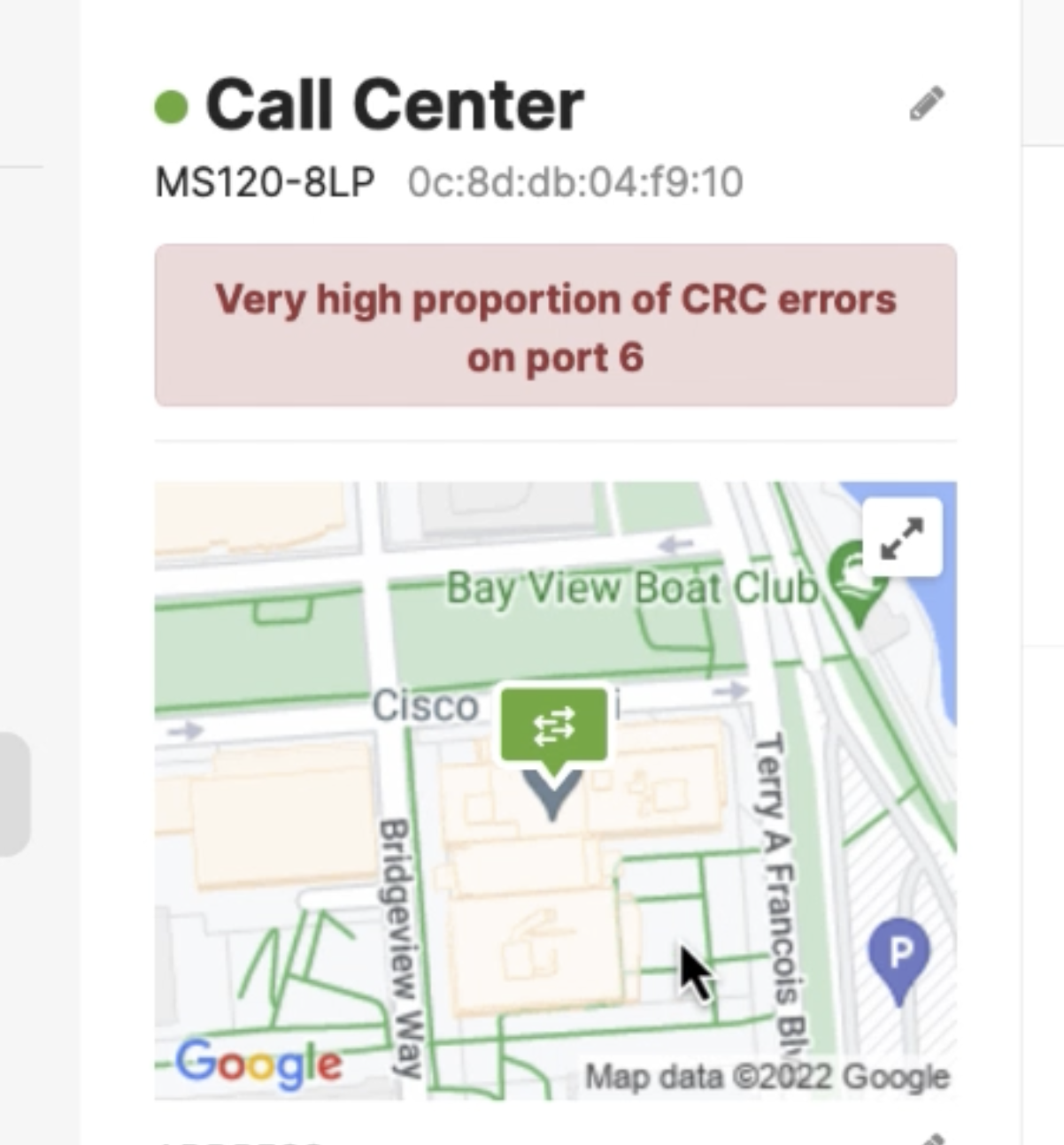Click the MAC address 0c:8d:db:04:f9:10
Image resolution: width=1064 pixels, height=1145 pixels.
[574, 183]
